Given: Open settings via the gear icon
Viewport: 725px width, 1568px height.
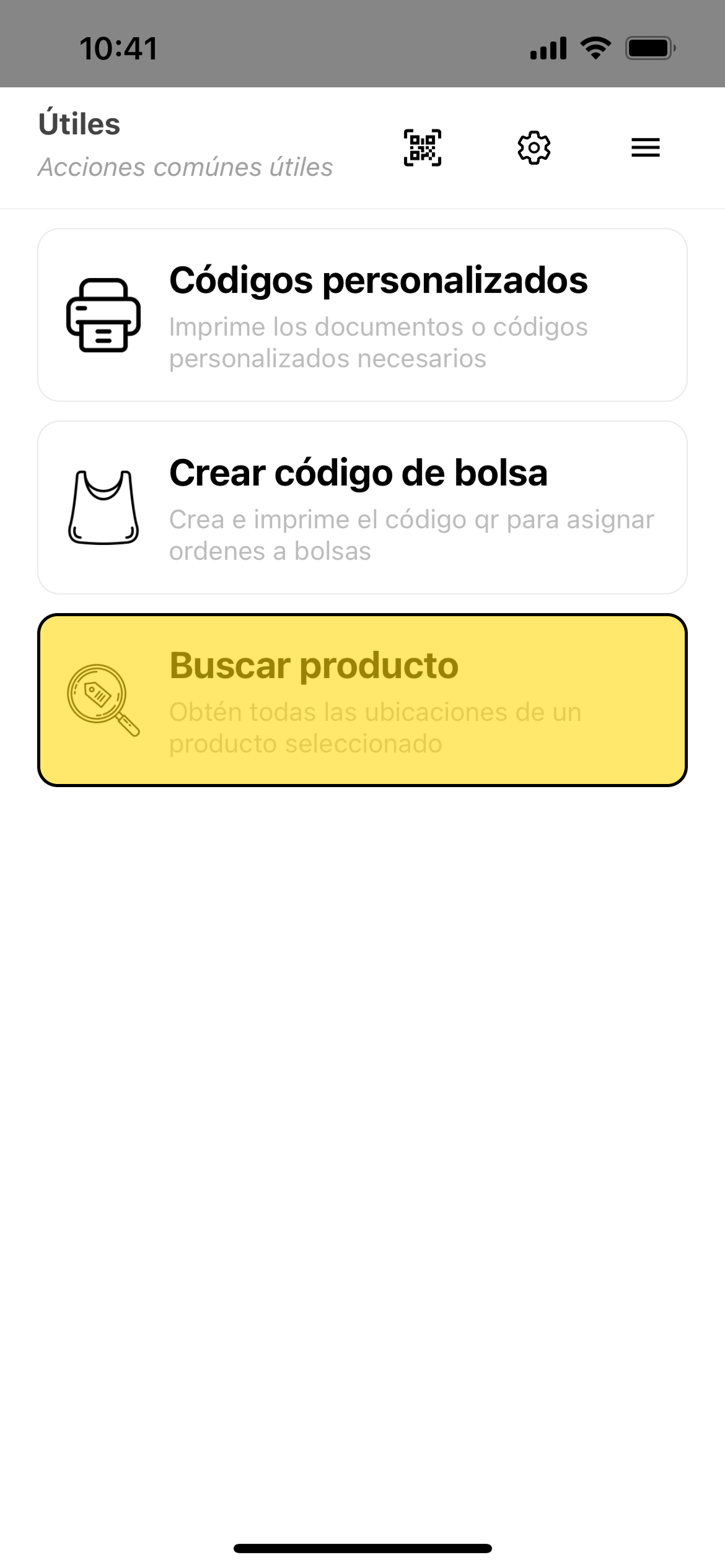Looking at the screenshot, I should pos(534,147).
